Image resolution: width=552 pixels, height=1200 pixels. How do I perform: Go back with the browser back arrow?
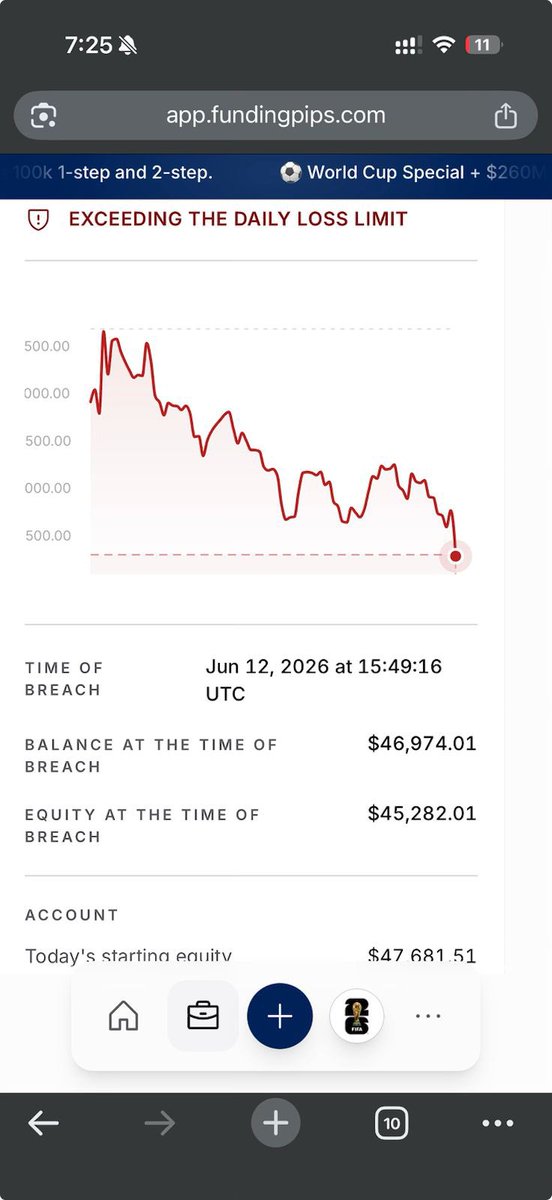pyautogui.click(x=43, y=1124)
